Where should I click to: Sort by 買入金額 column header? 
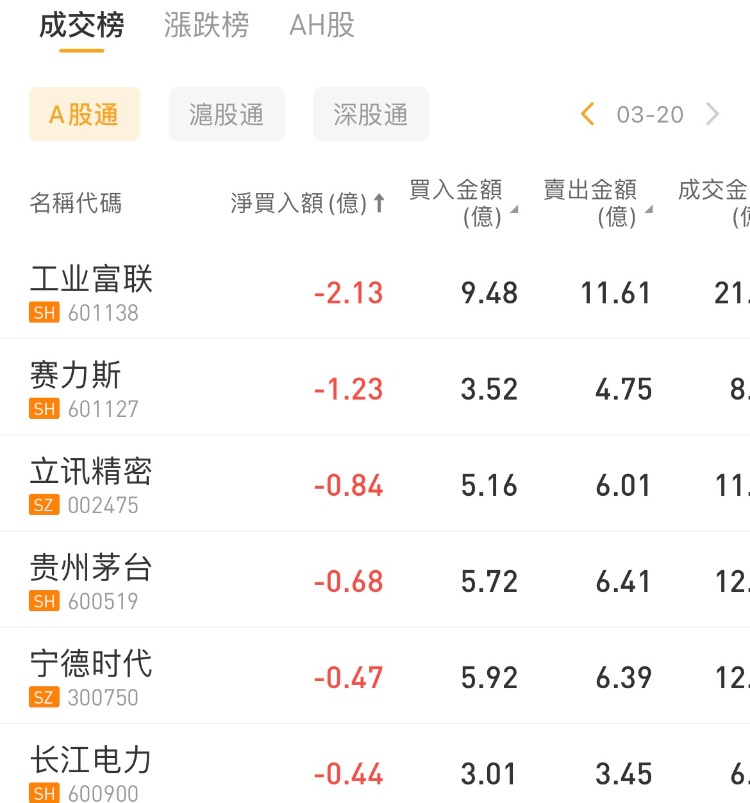point(461,203)
